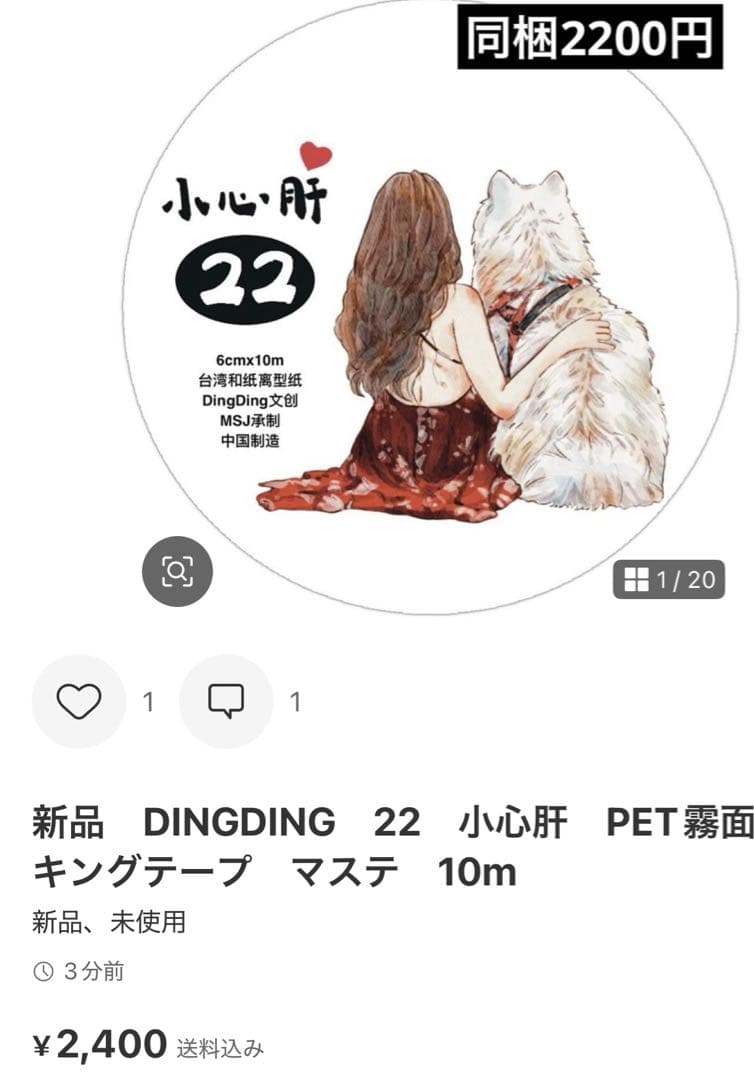
Task: Select the price '¥2,400'
Action: coord(95,1043)
